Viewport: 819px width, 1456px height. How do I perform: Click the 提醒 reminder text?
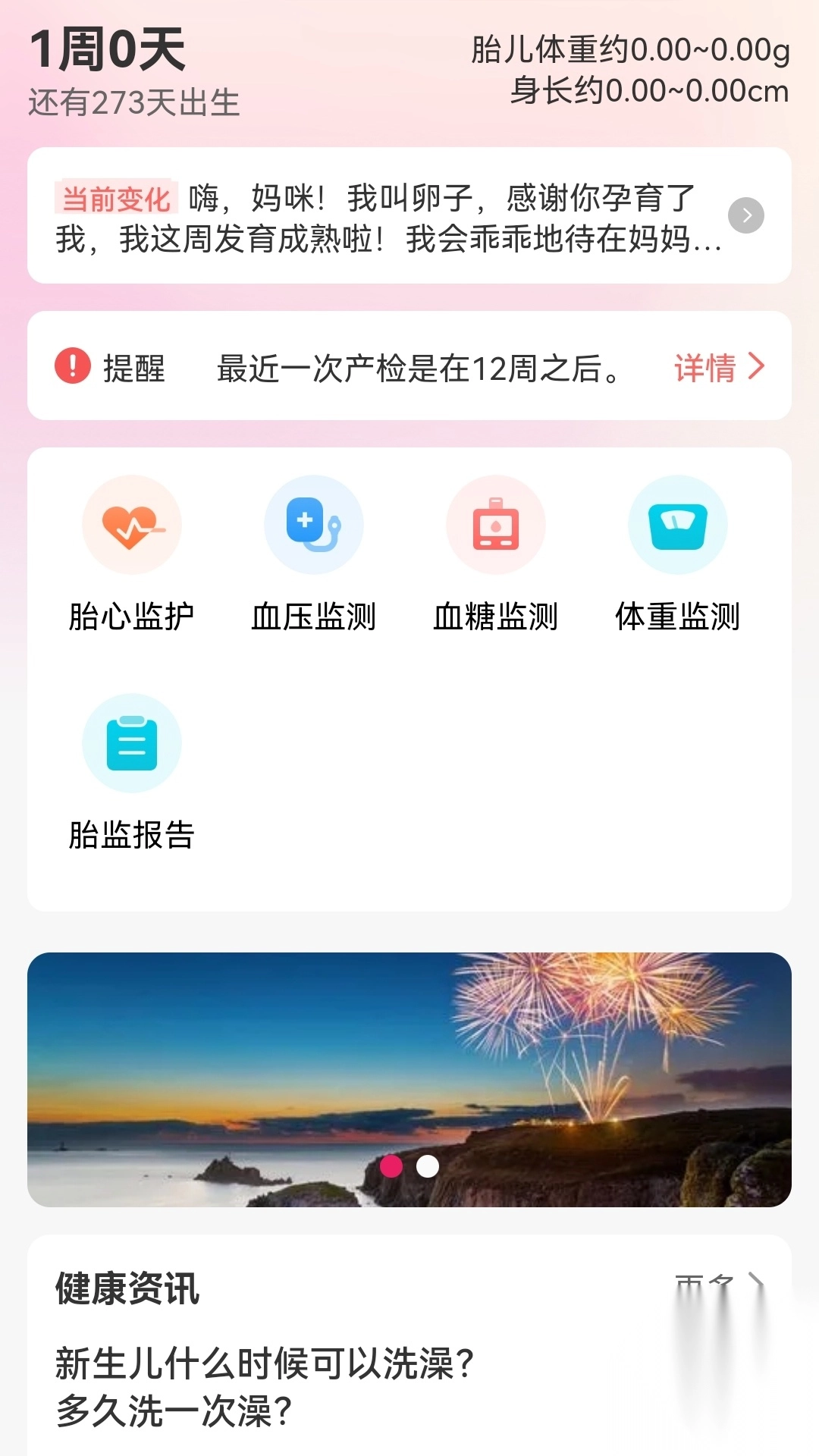click(x=133, y=369)
